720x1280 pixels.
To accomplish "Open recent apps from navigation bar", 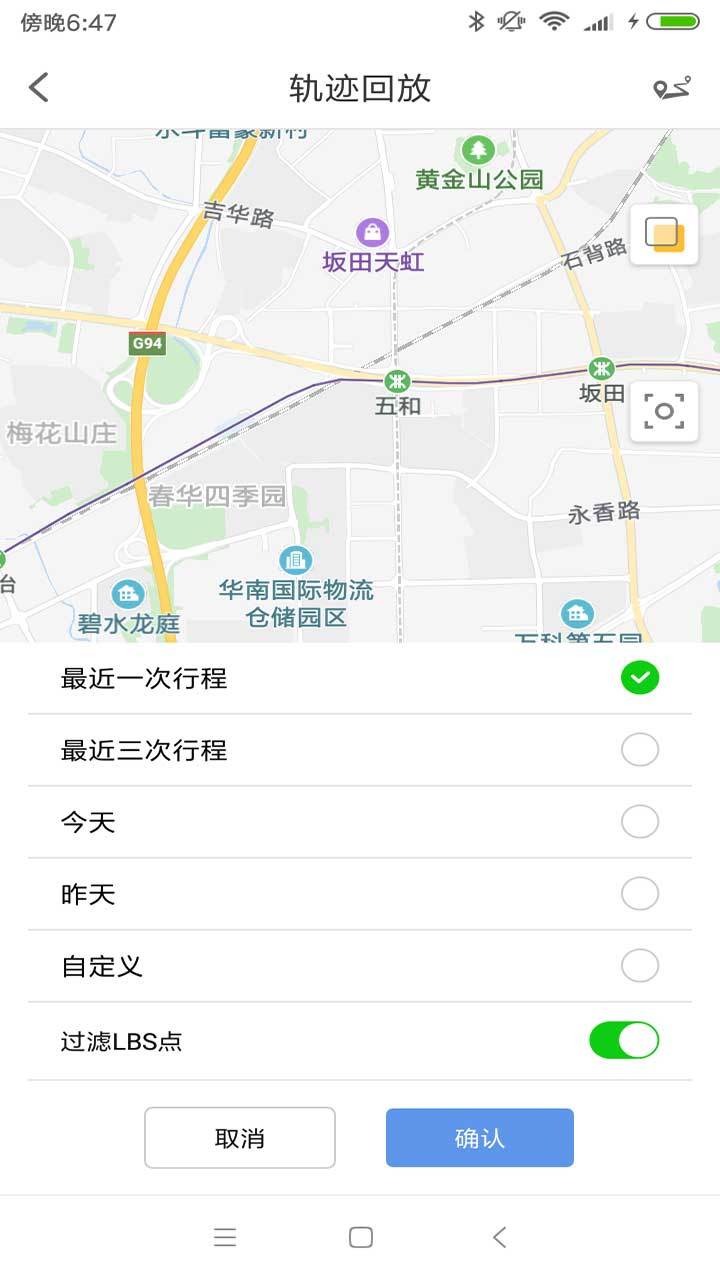I will pos(225,1237).
